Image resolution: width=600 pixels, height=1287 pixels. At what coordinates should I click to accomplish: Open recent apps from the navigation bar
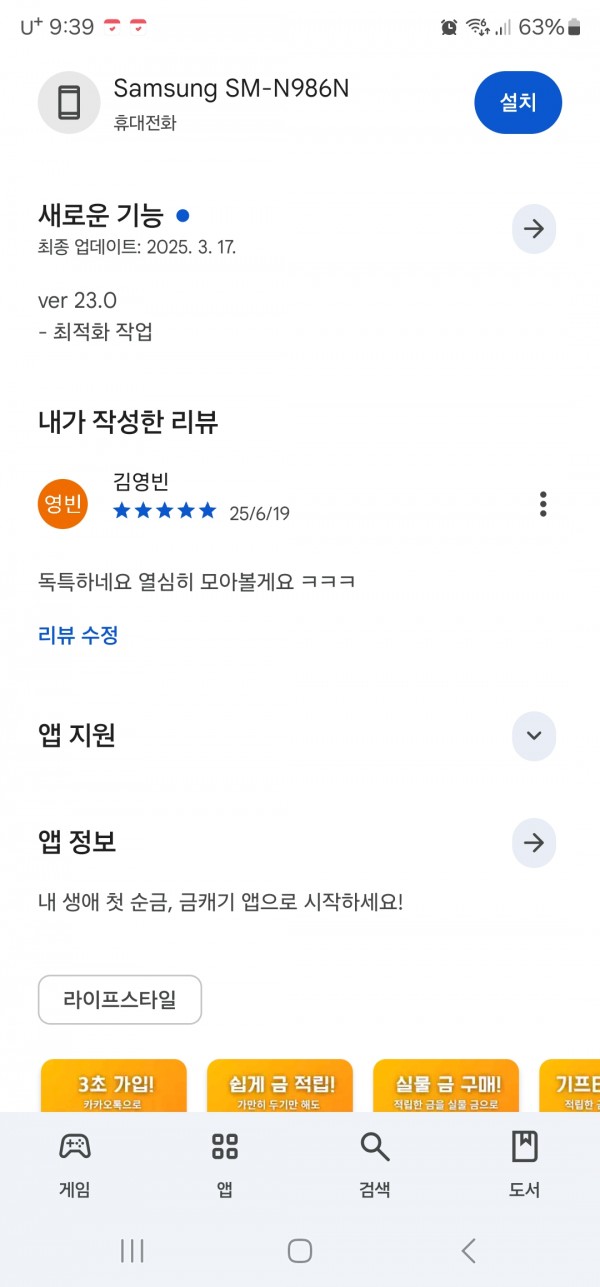[132, 1250]
